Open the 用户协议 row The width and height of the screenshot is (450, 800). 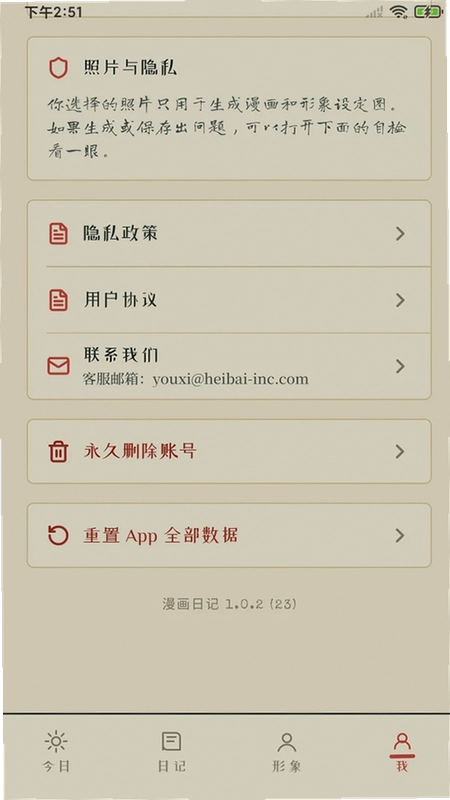pyautogui.click(x=229, y=300)
